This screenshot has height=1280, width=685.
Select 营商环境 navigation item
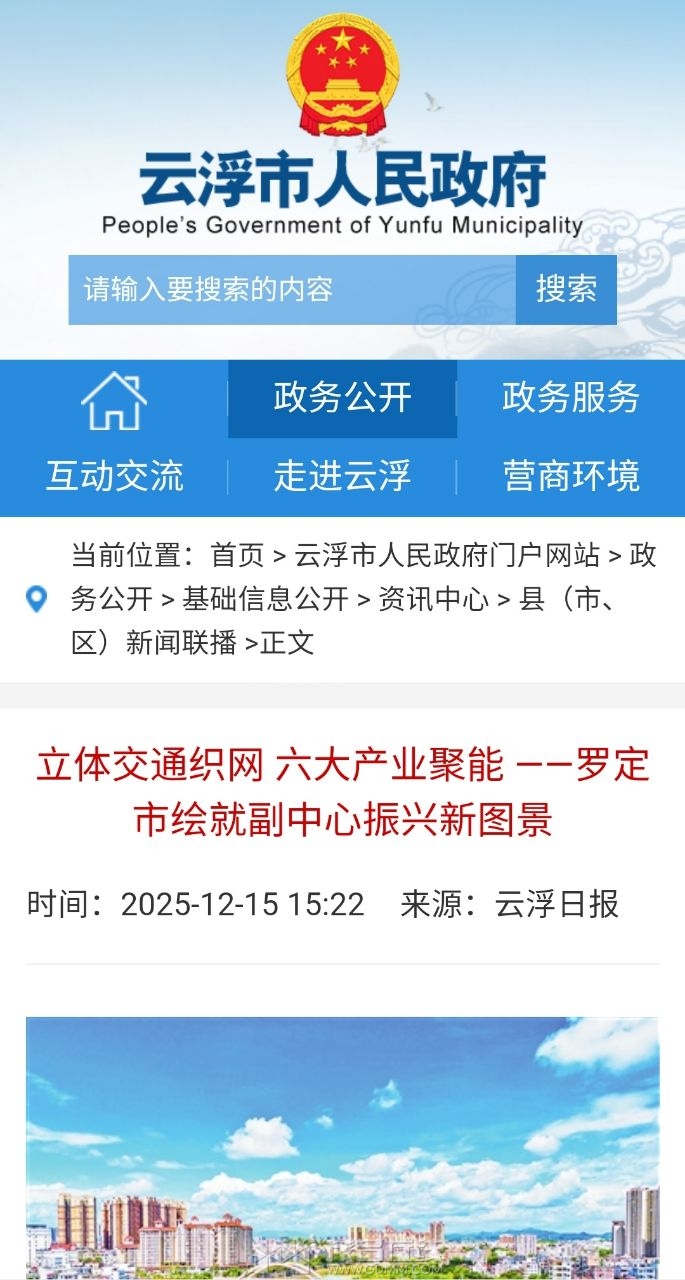(x=570, y=476)
